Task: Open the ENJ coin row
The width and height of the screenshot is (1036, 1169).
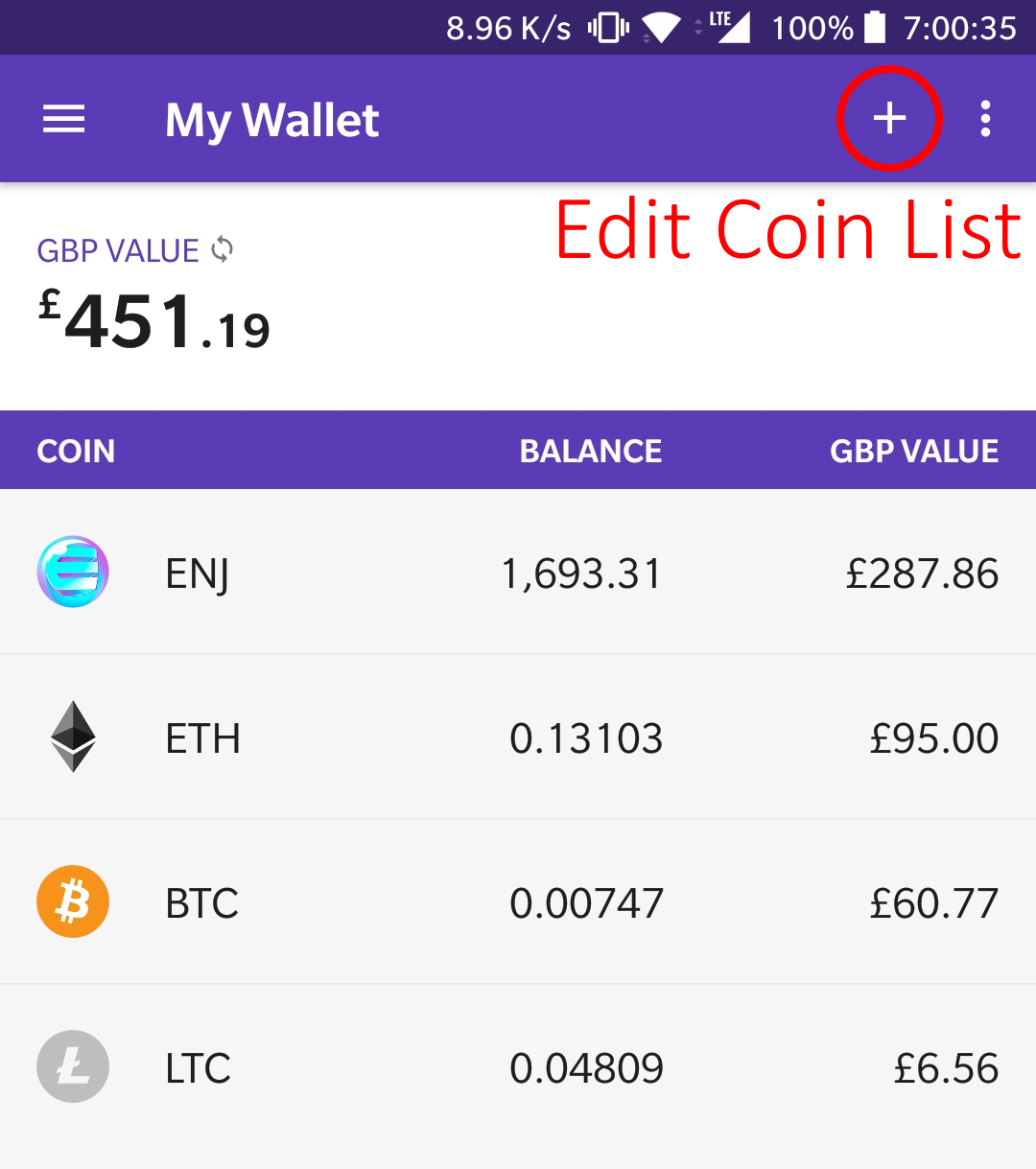Action: pos(518,573)
